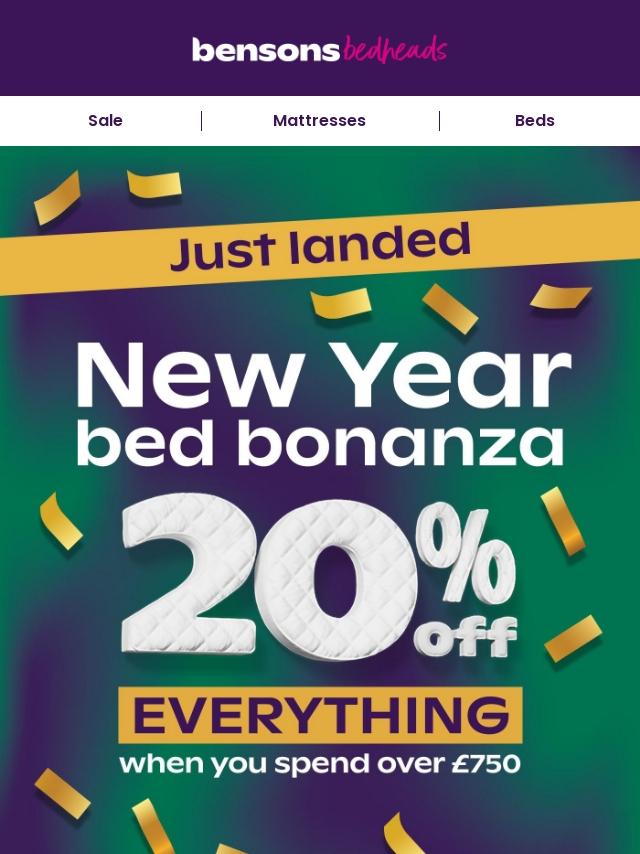This screenshot has width=640, height=854.
Task: Open the Sale link
Action: click(105, 120)
